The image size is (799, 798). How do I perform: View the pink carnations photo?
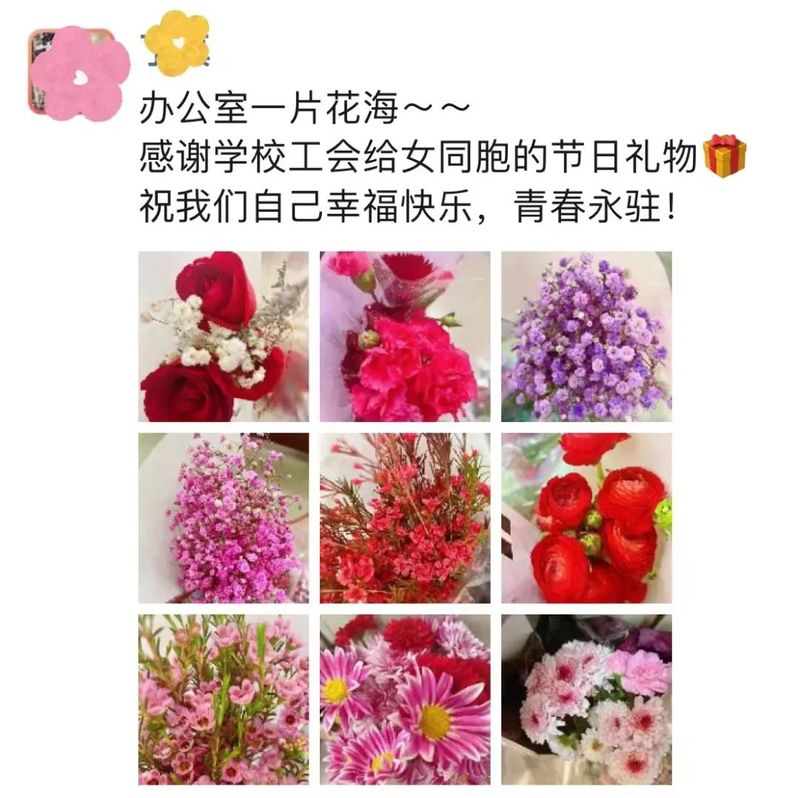tap(405, 336)
